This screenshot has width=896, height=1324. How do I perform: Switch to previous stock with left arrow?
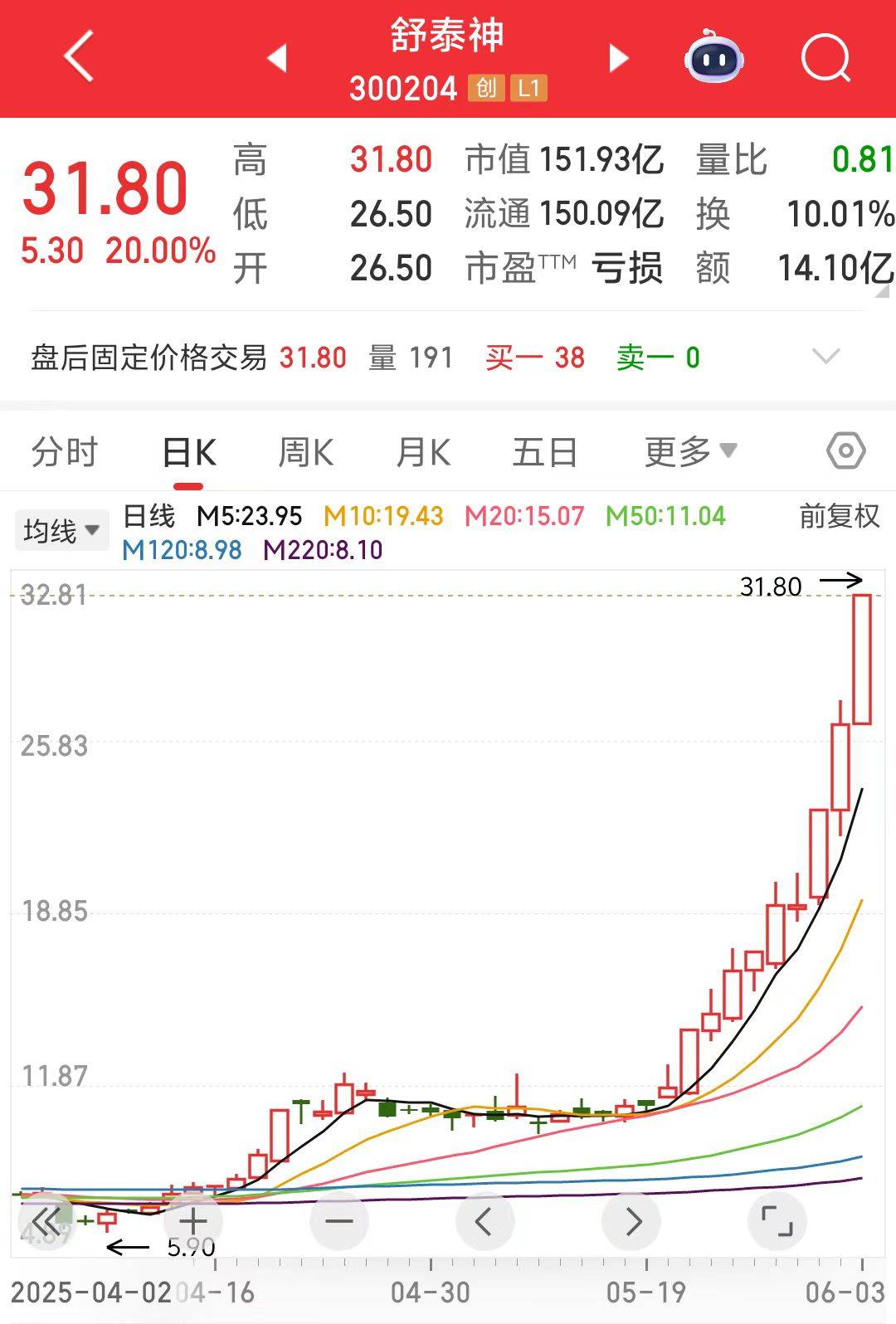(x=278, y=58)
